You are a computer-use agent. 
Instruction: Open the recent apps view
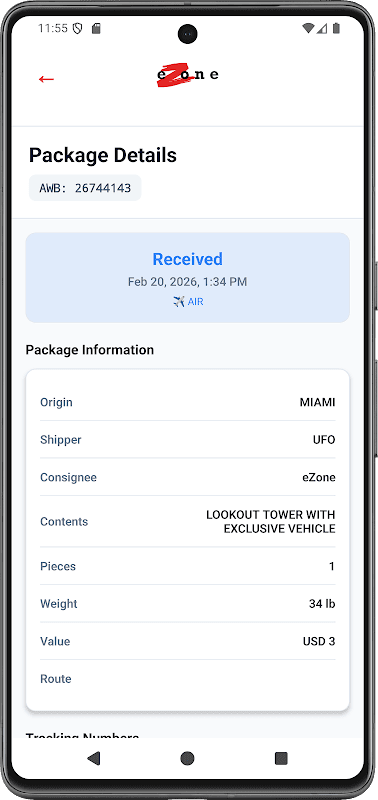pyautogui.click(x=281, y=758)
